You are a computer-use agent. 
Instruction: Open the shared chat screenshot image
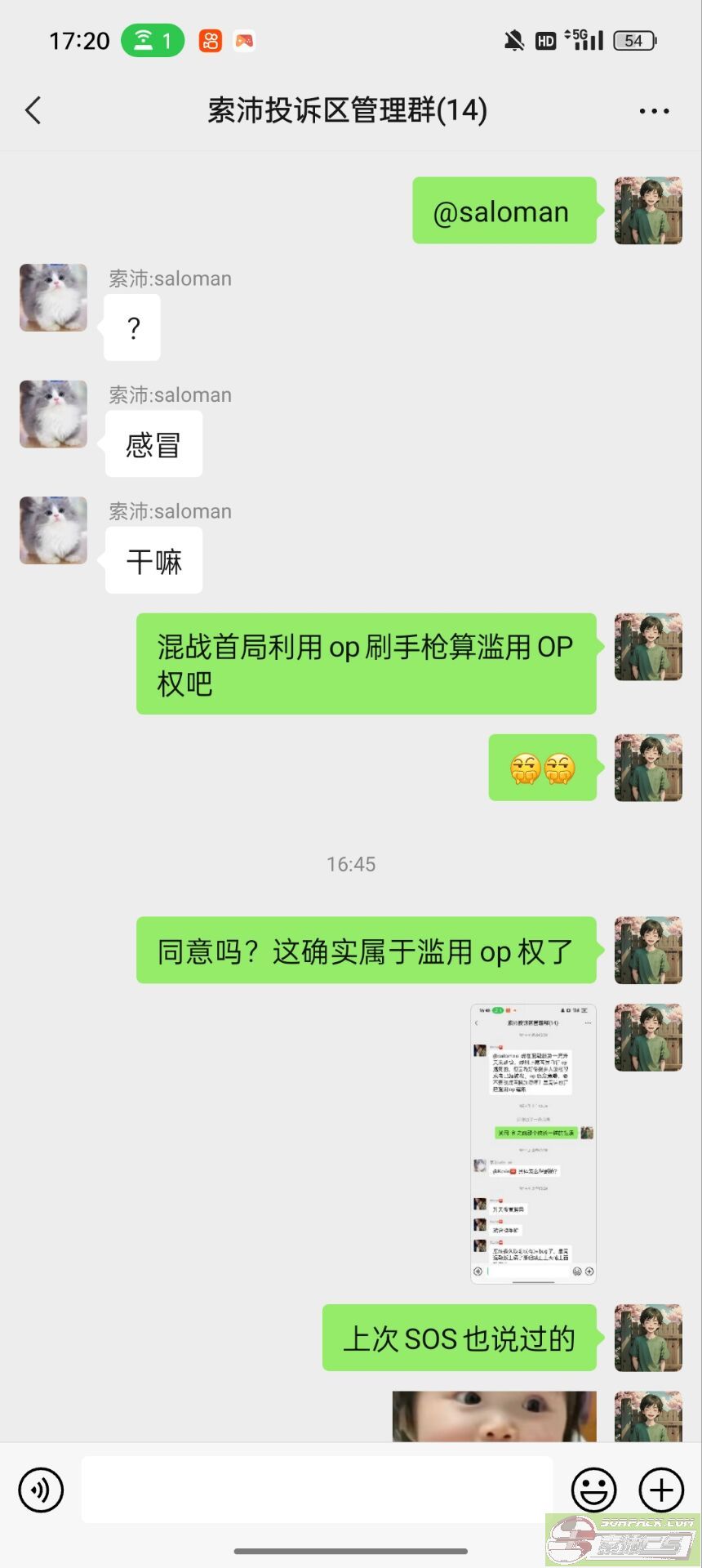tap(533, 1143)
